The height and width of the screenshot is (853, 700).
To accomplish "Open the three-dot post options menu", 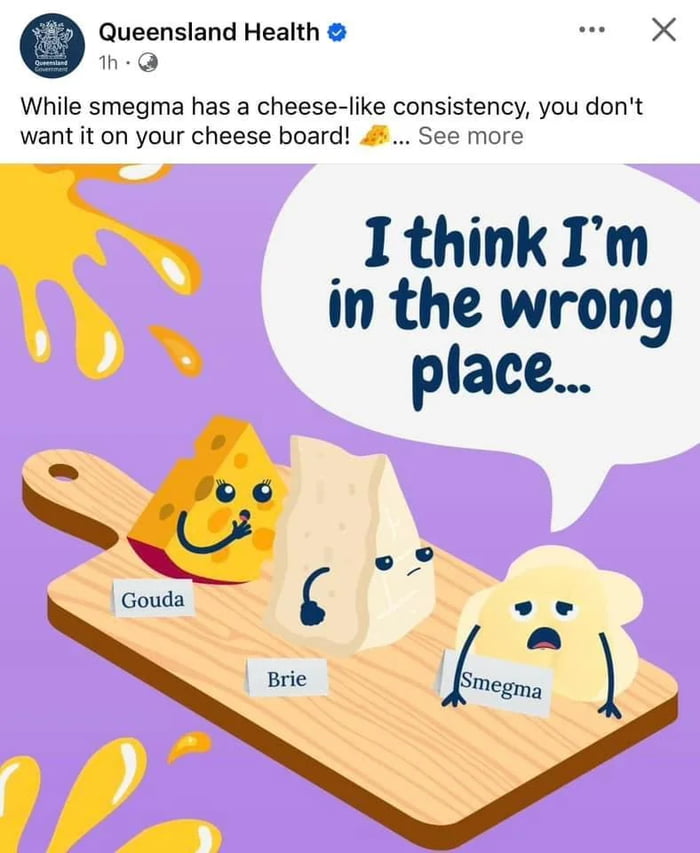I will coord(592,31).
